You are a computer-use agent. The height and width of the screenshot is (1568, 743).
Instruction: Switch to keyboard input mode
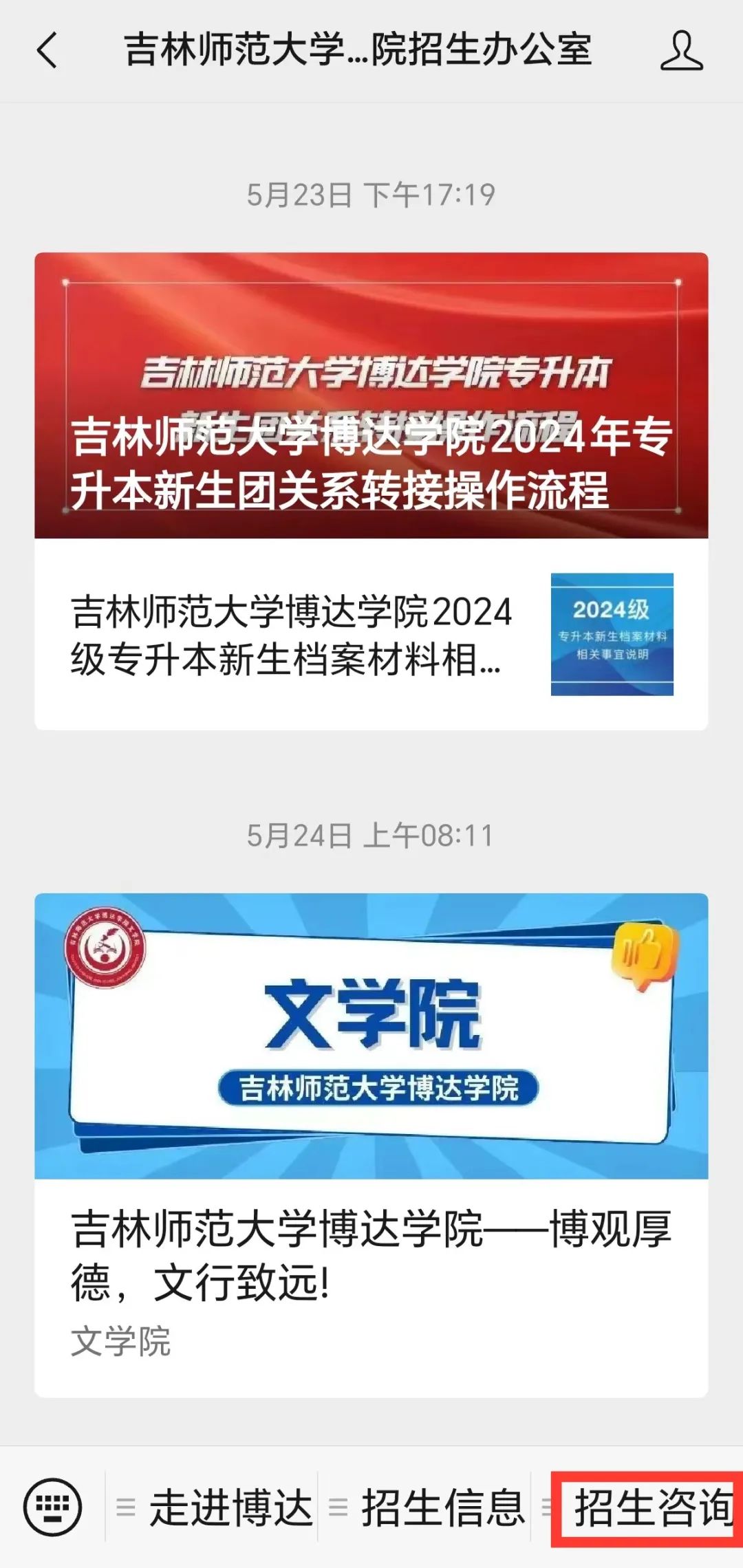click(52, 1507)
